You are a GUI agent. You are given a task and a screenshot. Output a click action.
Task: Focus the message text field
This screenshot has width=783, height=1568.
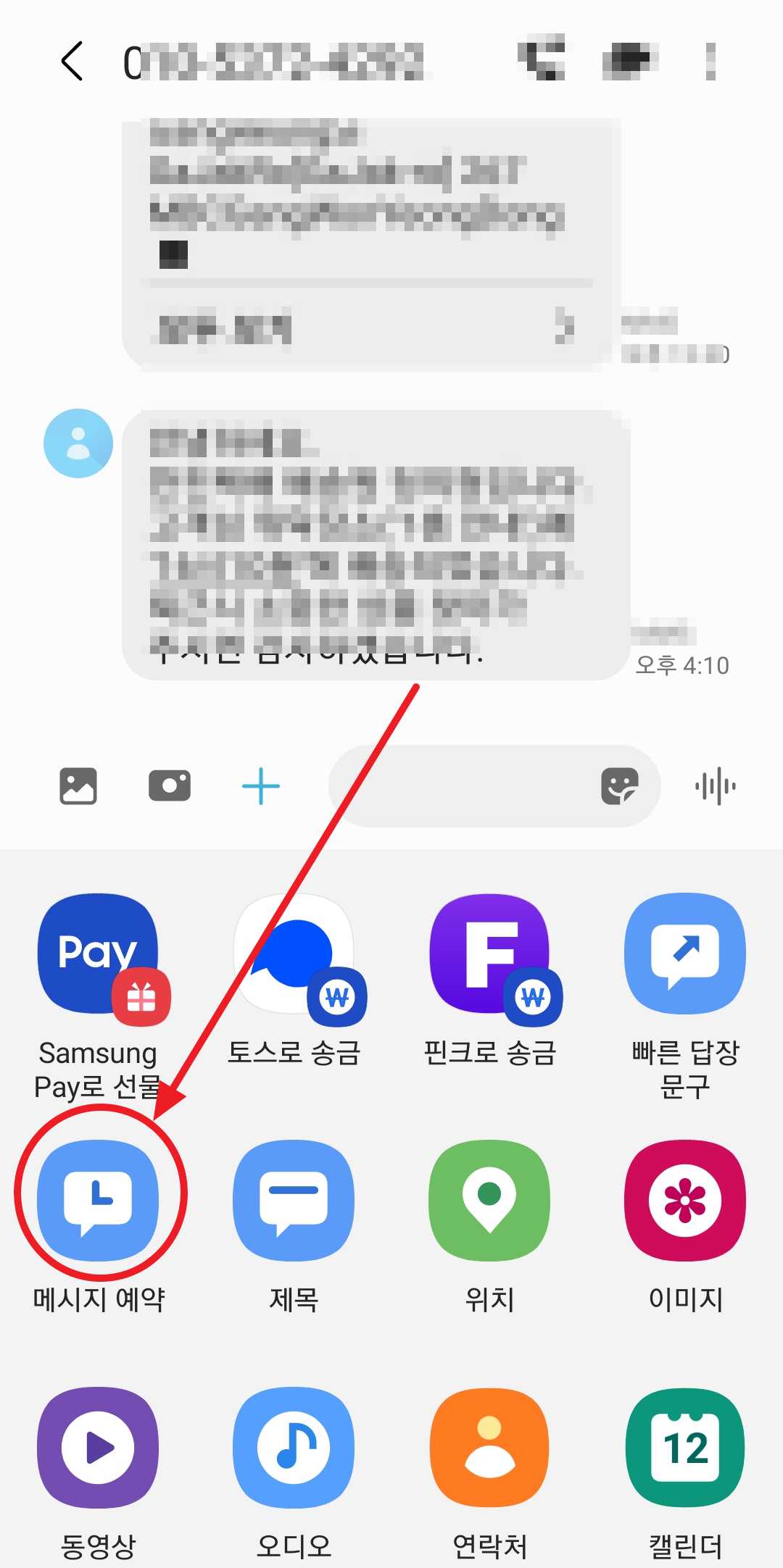tap(464, 786)
